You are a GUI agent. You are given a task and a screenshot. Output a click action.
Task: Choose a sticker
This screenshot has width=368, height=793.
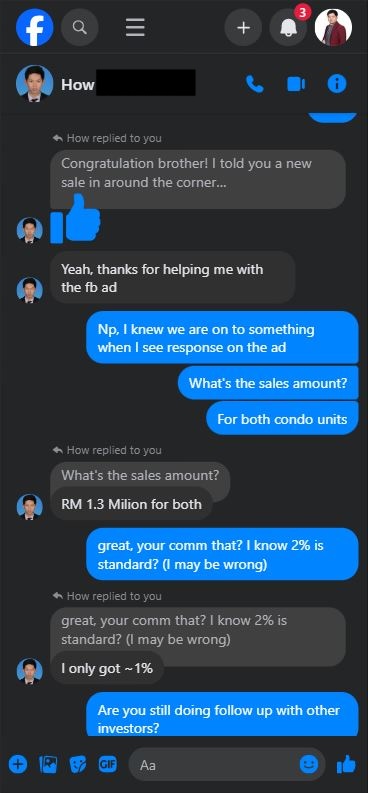coord(77,764)
